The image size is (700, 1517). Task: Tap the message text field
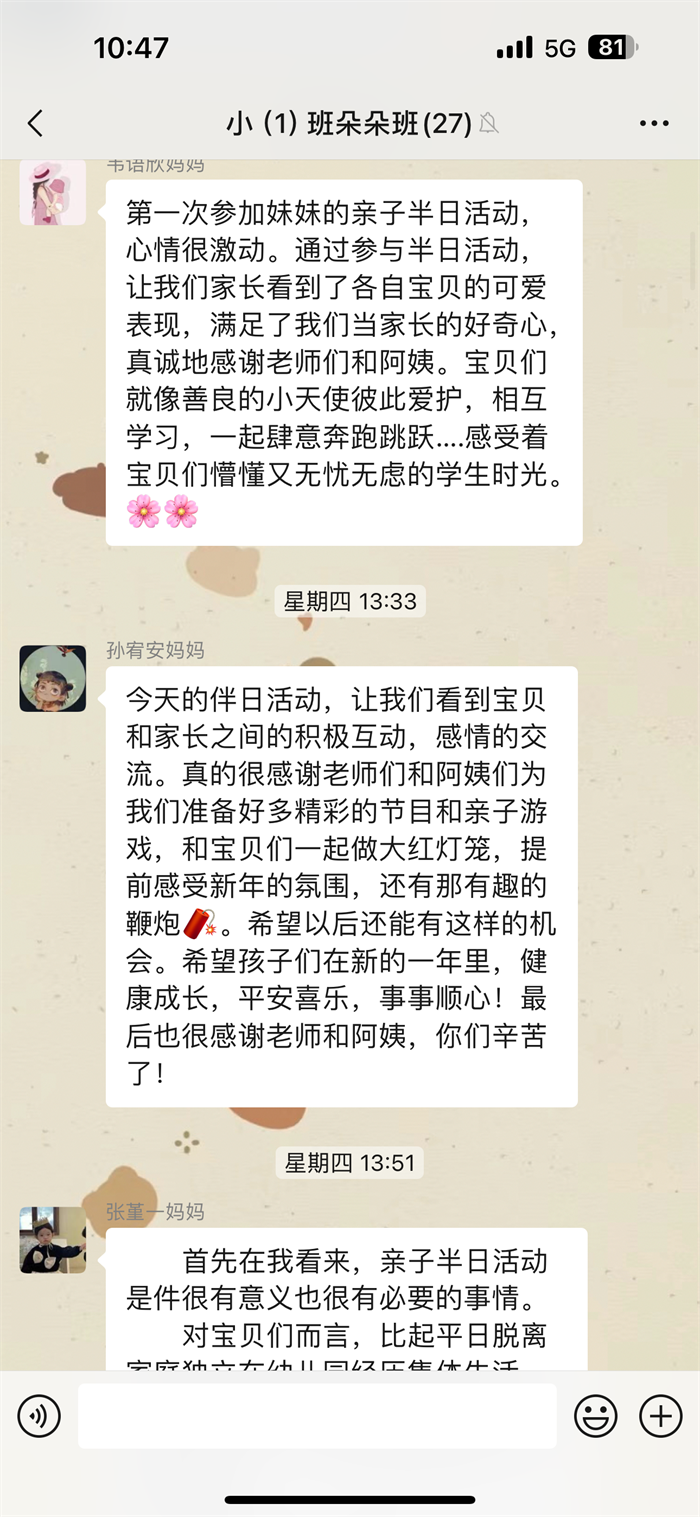317,1415
